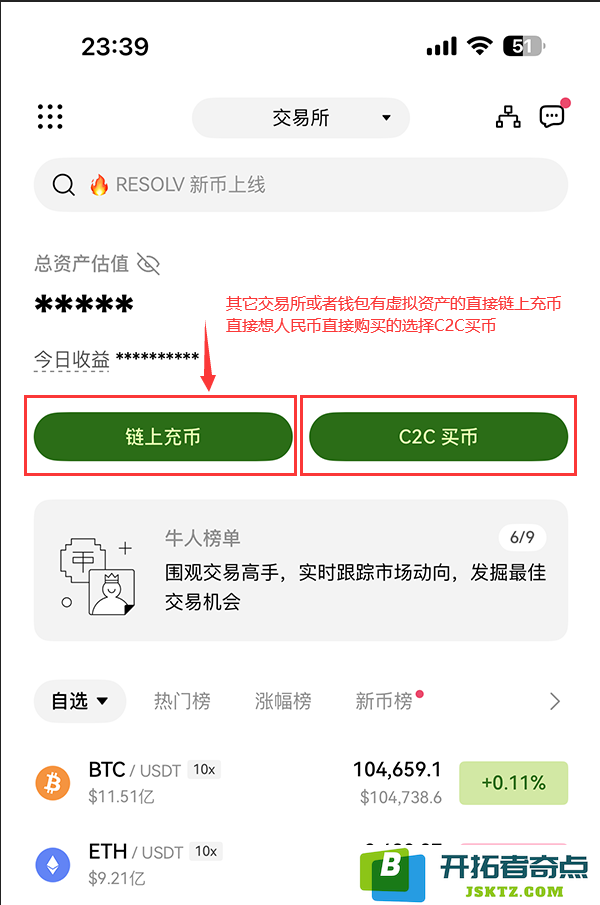Show more ranking tabs with the arrow

tap(555, 701)
